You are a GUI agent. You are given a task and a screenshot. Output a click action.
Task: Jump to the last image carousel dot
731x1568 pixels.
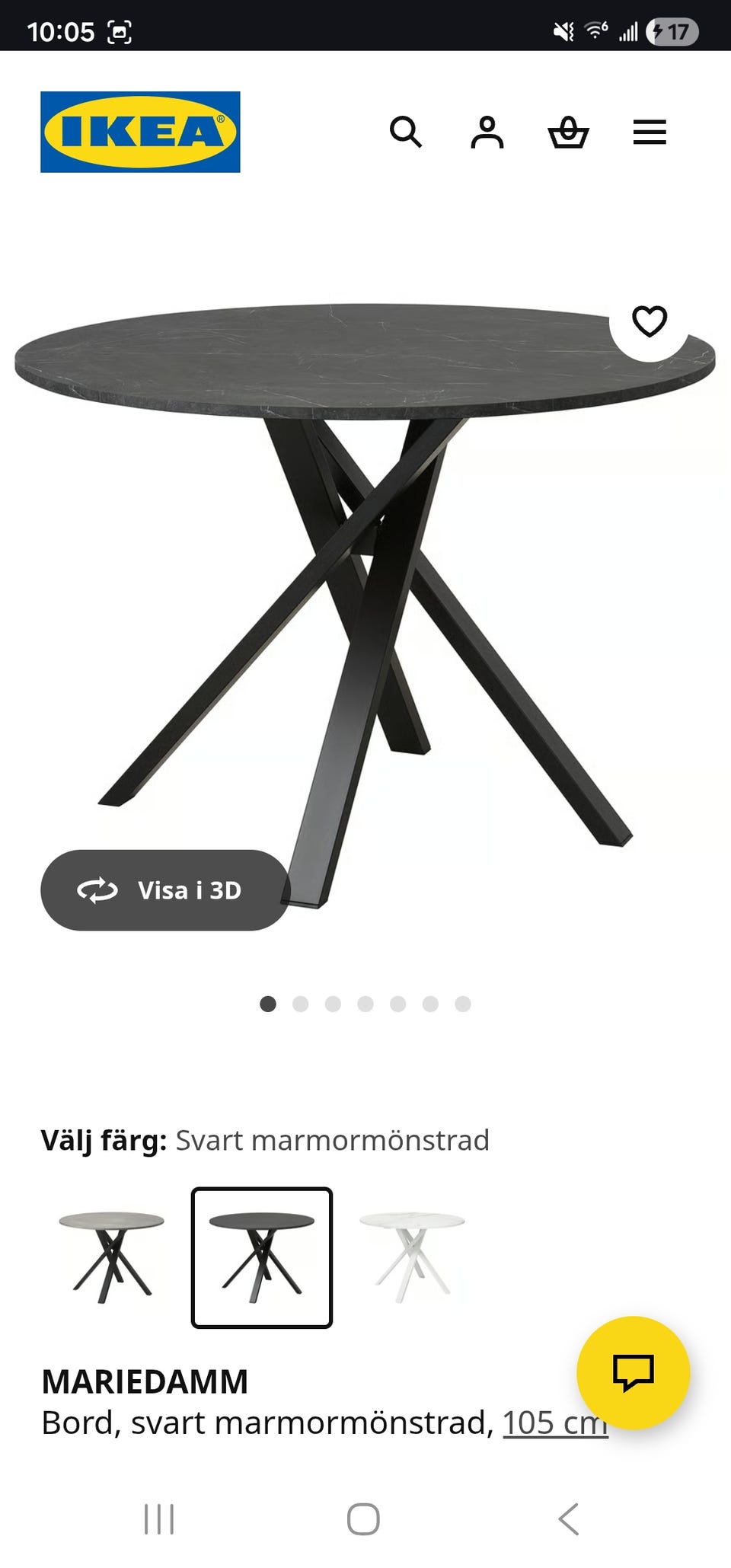[462, 1005]
